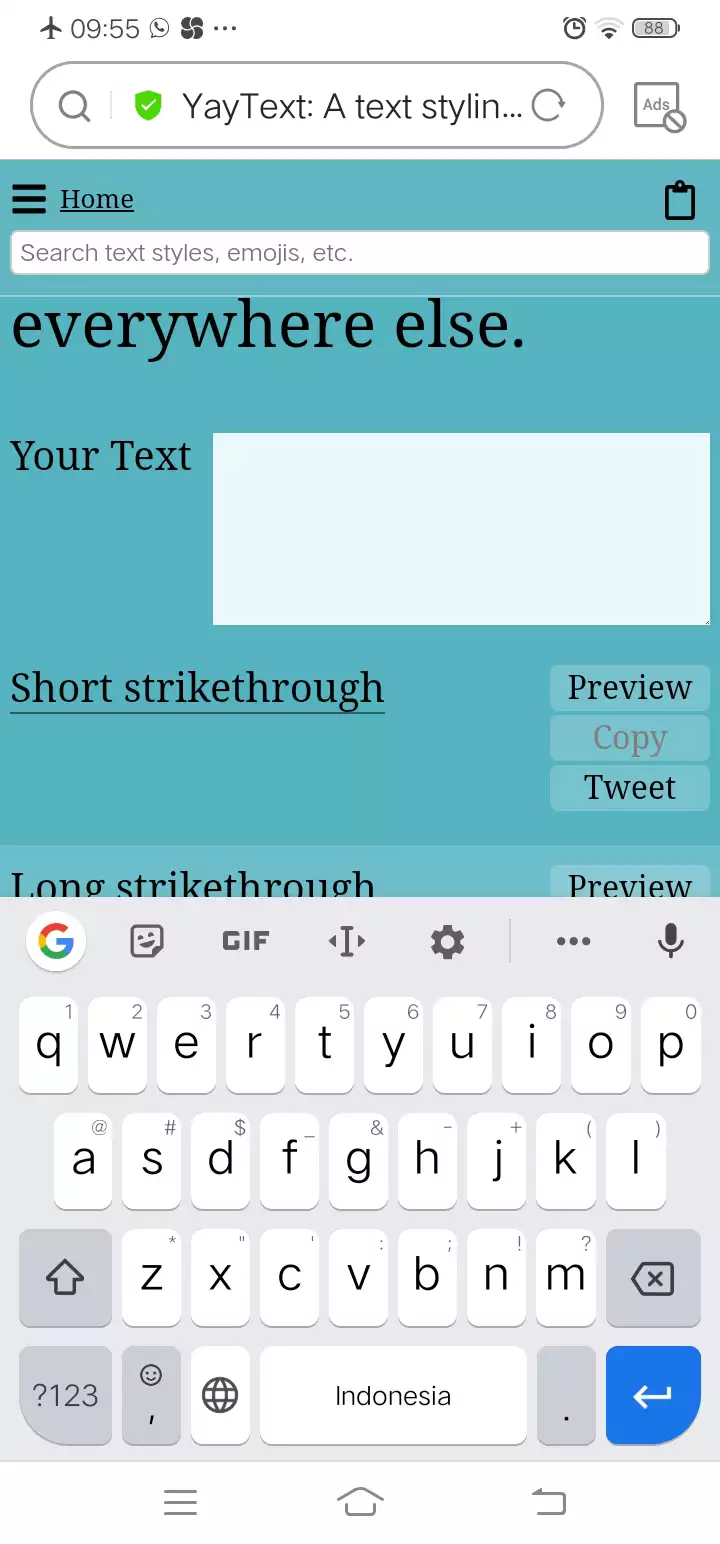Go back using the system navigation bar
Screen dimensions: 720x1544
pos(548,1501)
